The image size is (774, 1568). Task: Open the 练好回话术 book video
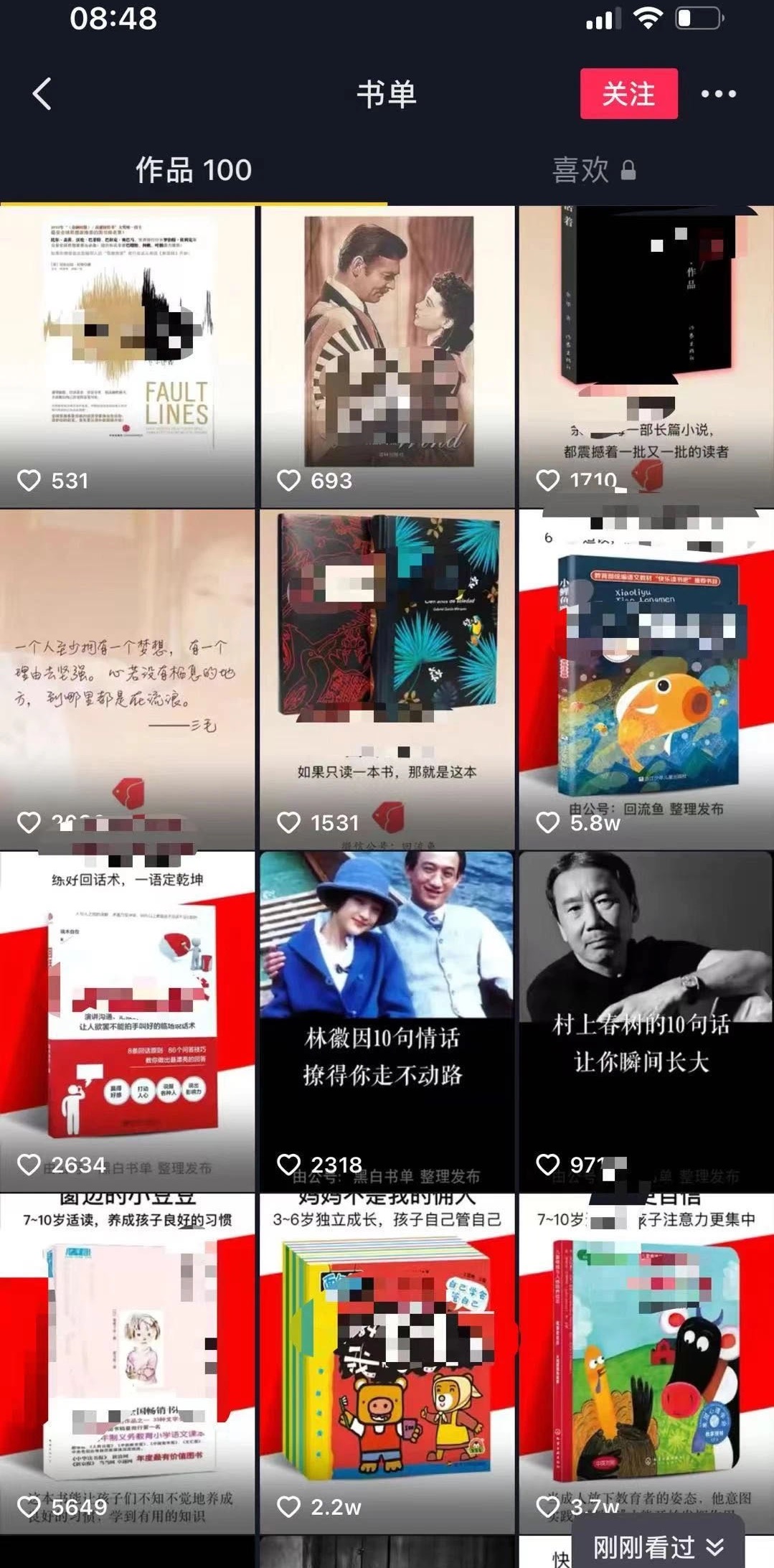(128, 1019)
